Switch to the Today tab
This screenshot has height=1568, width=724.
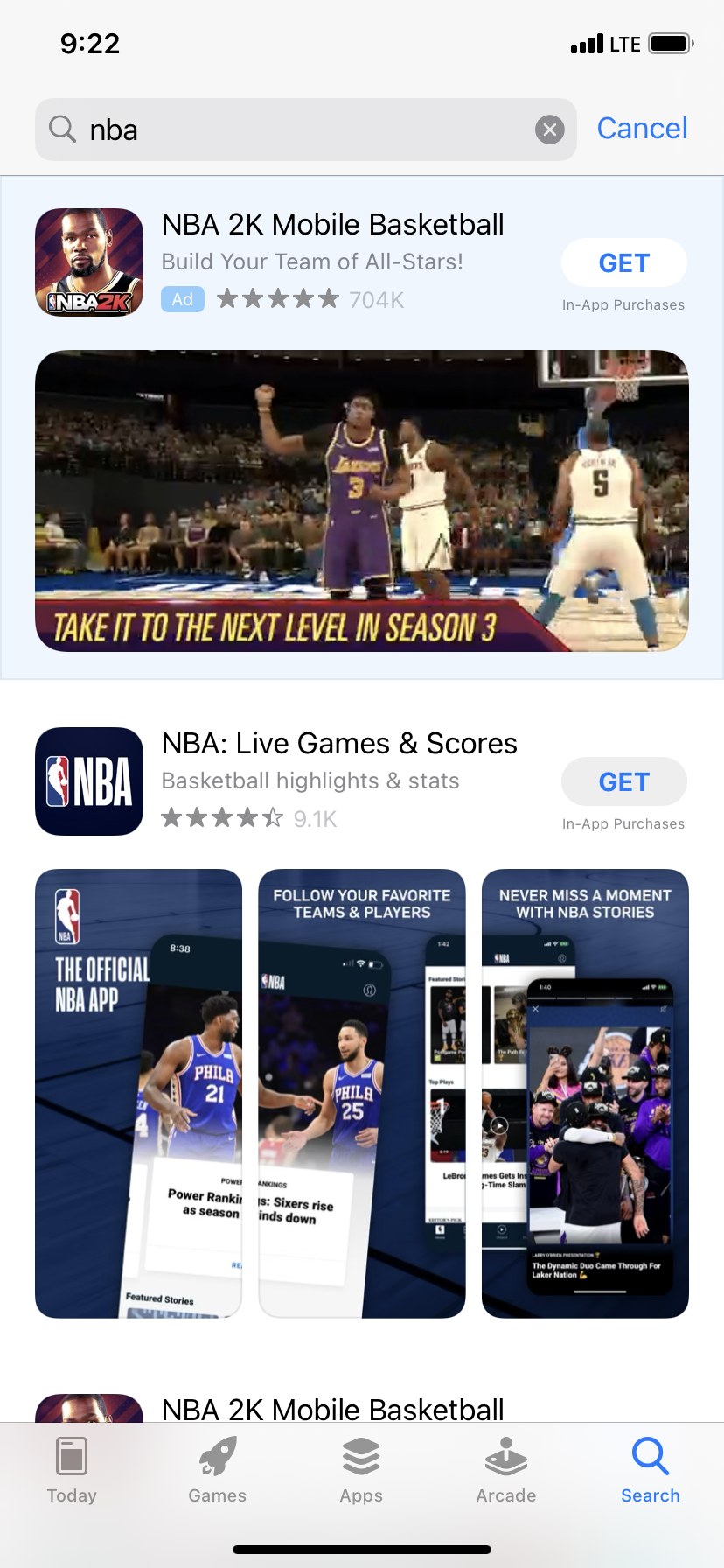[72, 1471]
